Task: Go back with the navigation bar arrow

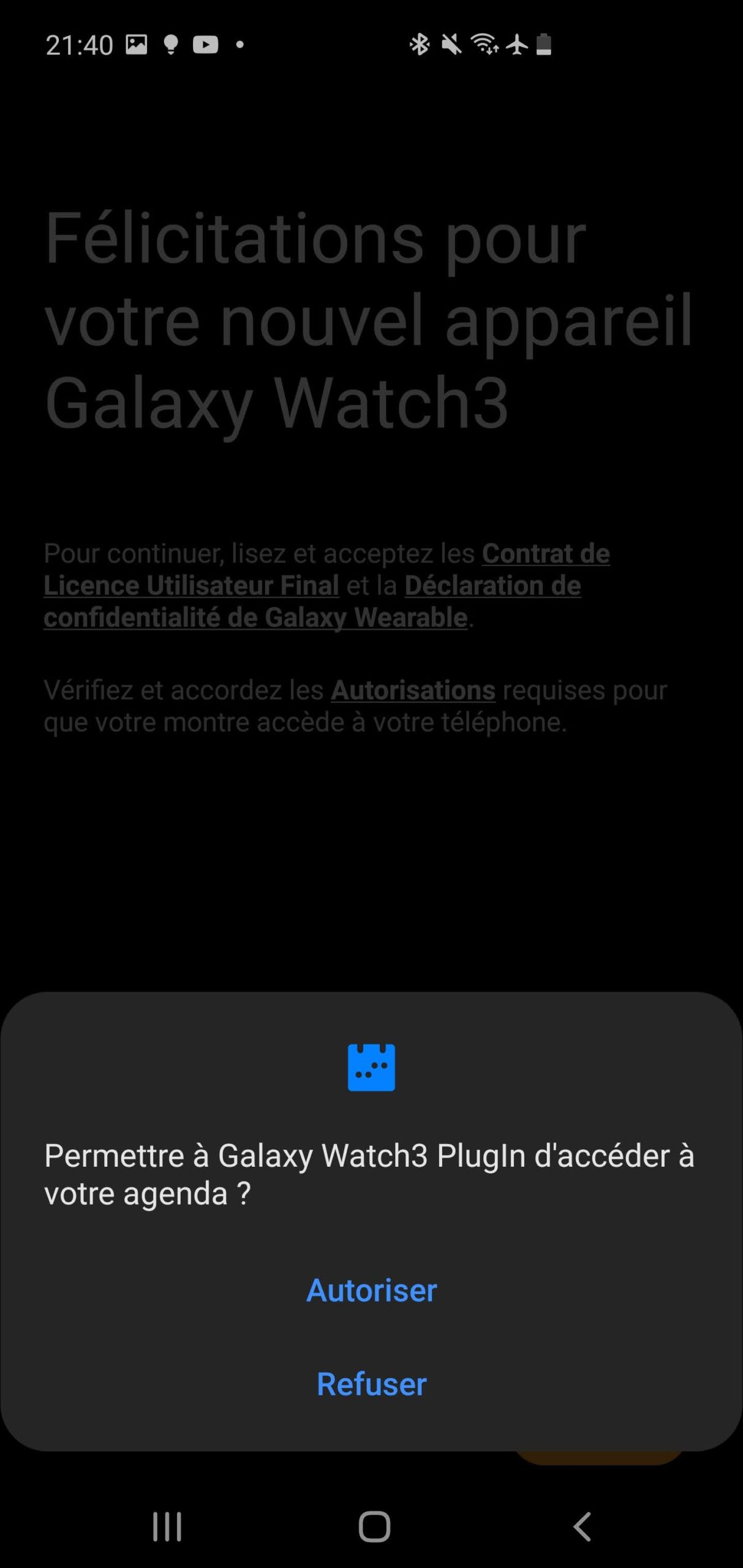Action: [x=582, y=1526]
